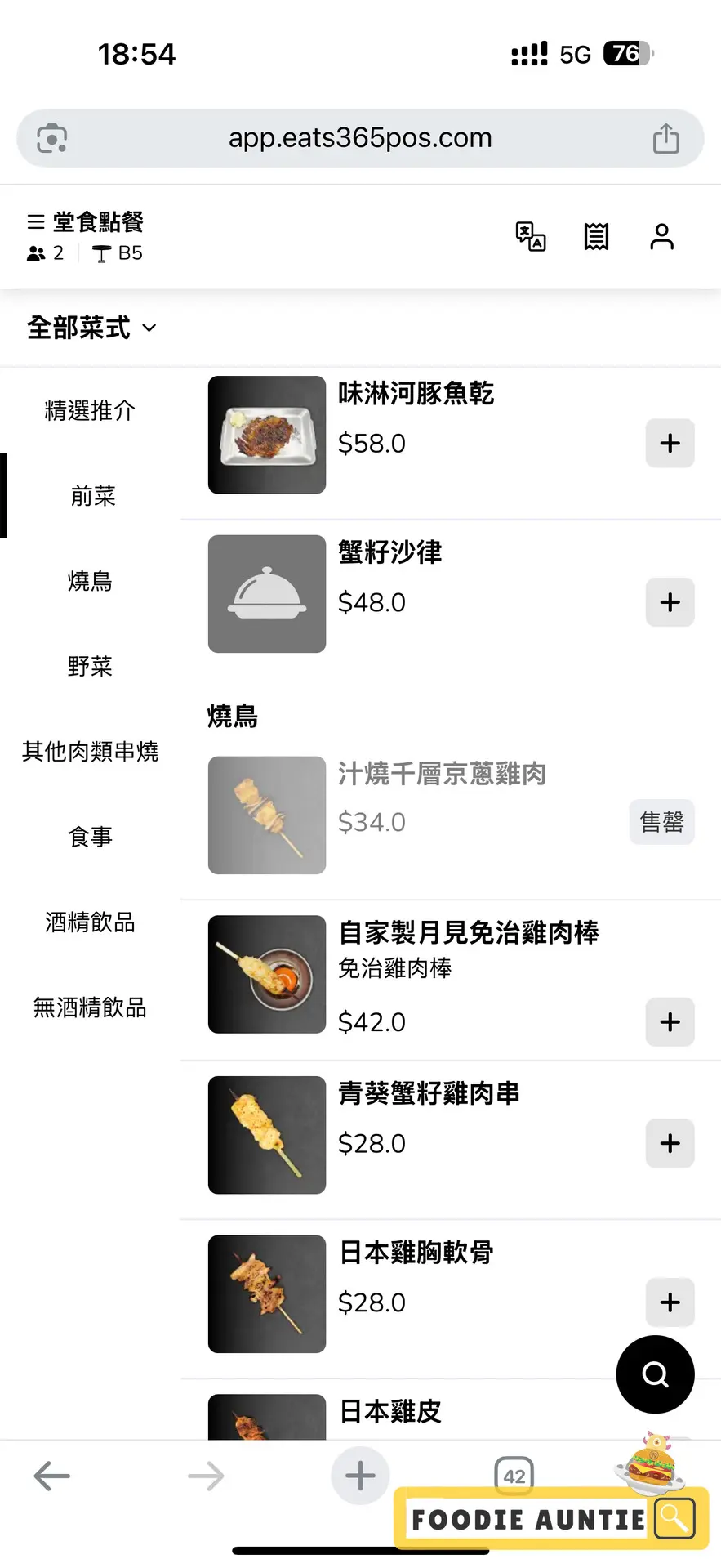
Task: Tap the floating search button
Action: (655, 1374)
